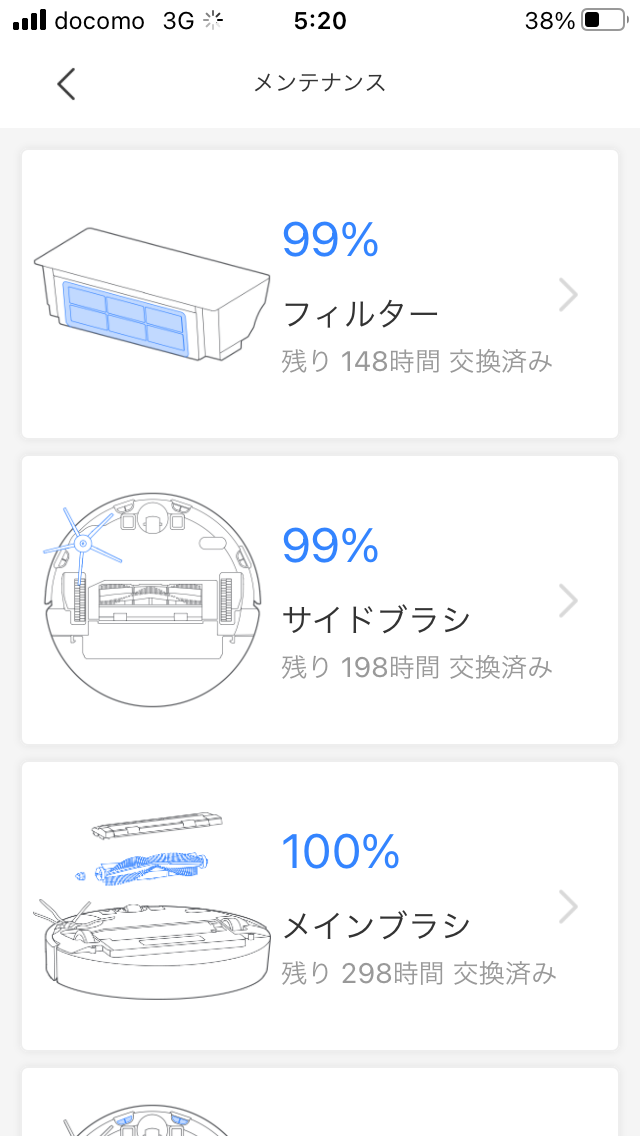Open the サイドブラシ maintenance card
This screenshot has width=640, height=1136.
coord(320,600)
